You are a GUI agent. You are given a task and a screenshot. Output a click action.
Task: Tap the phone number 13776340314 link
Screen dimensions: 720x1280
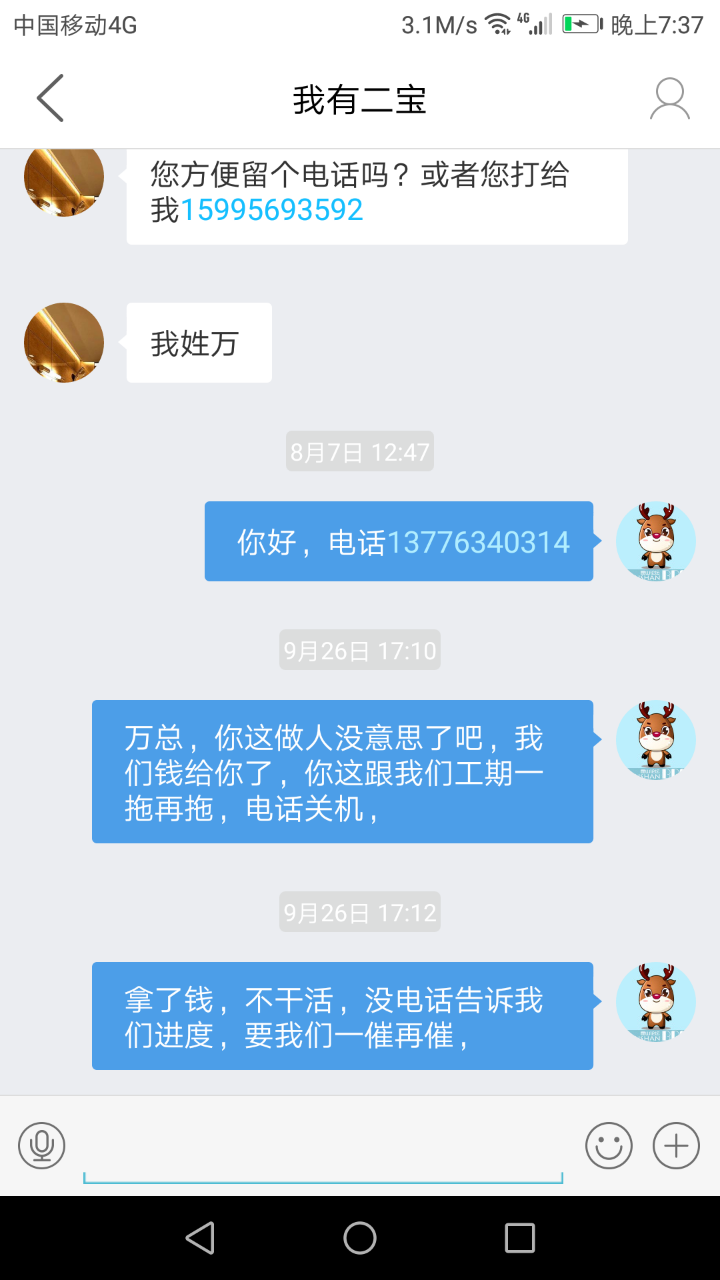478,543
